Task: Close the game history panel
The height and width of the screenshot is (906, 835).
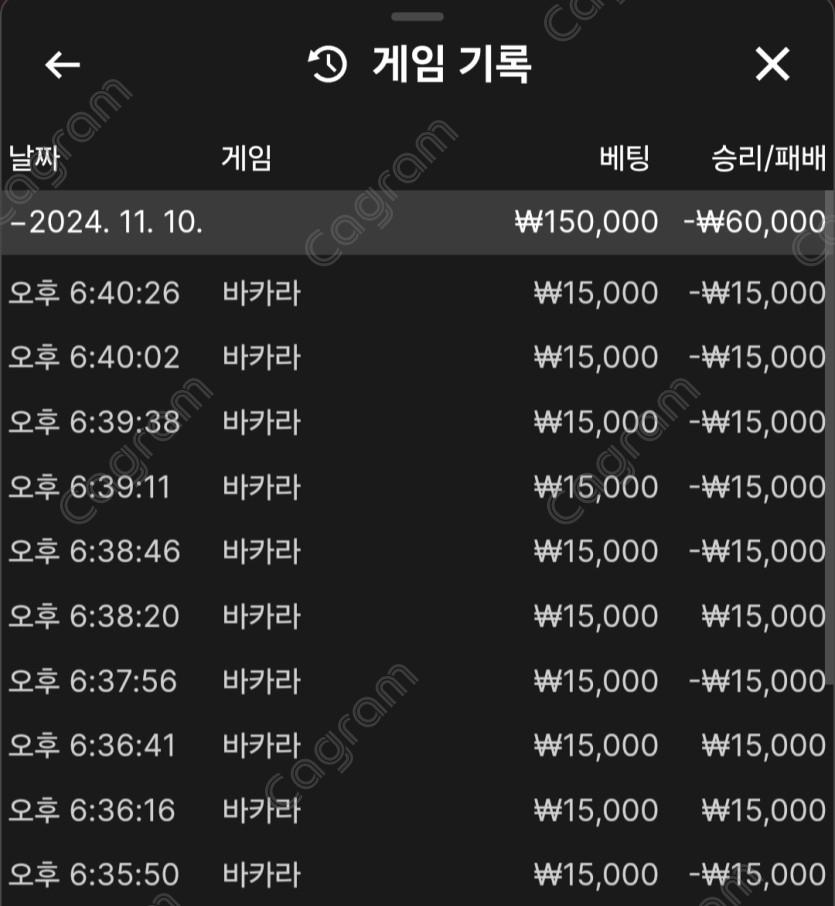Action: (x=772, y=65)
